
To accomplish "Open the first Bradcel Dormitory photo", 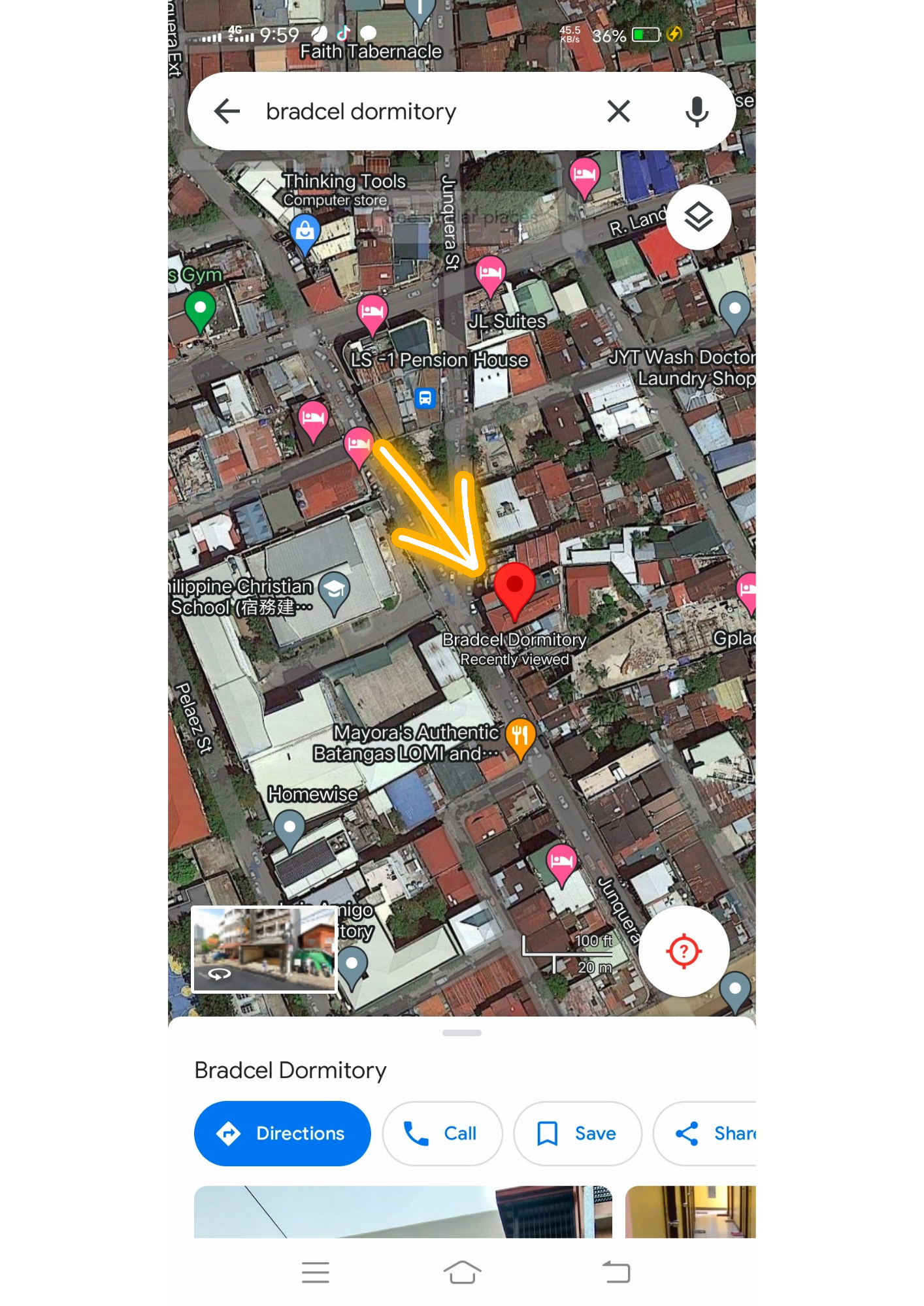I will [403, 1211].
